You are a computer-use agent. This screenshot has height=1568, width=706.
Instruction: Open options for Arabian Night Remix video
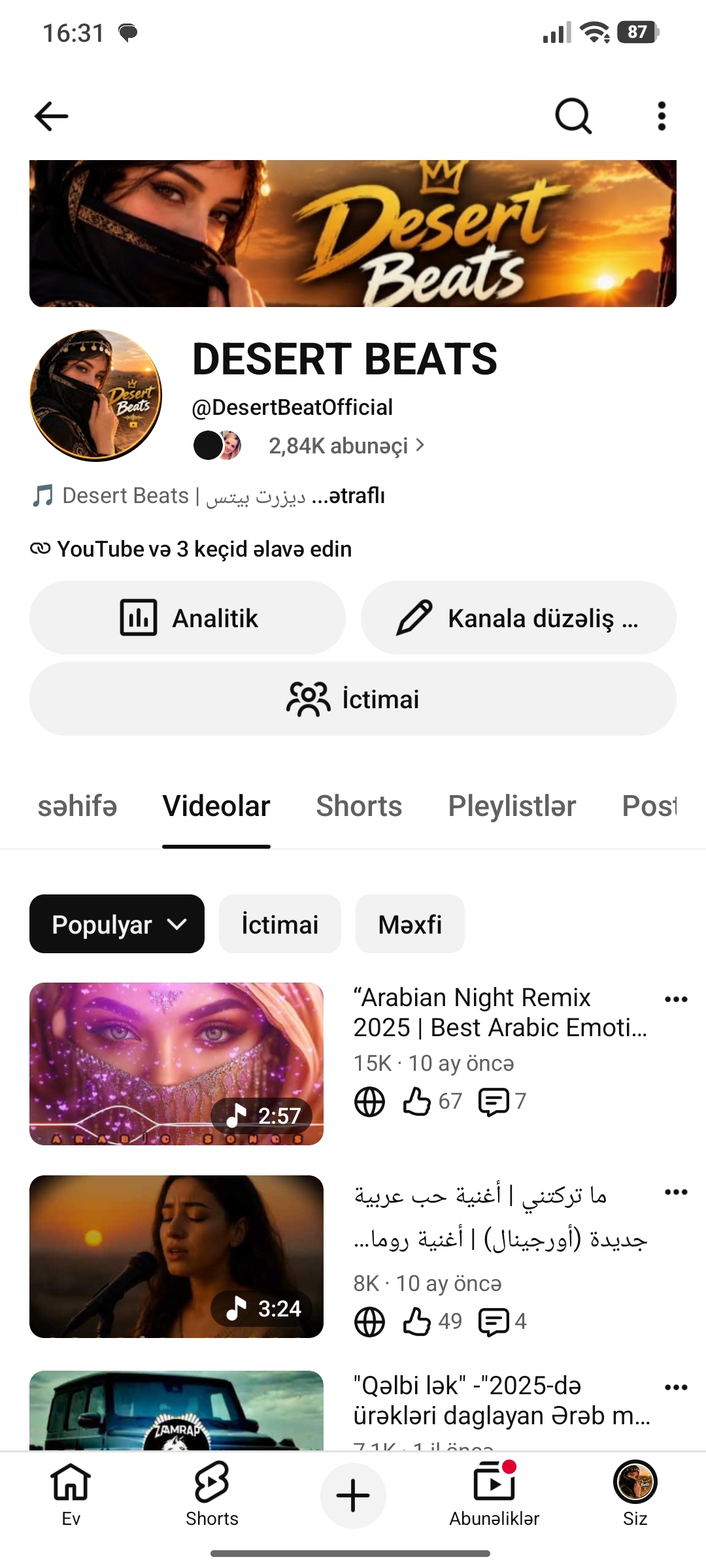[676, 999]
